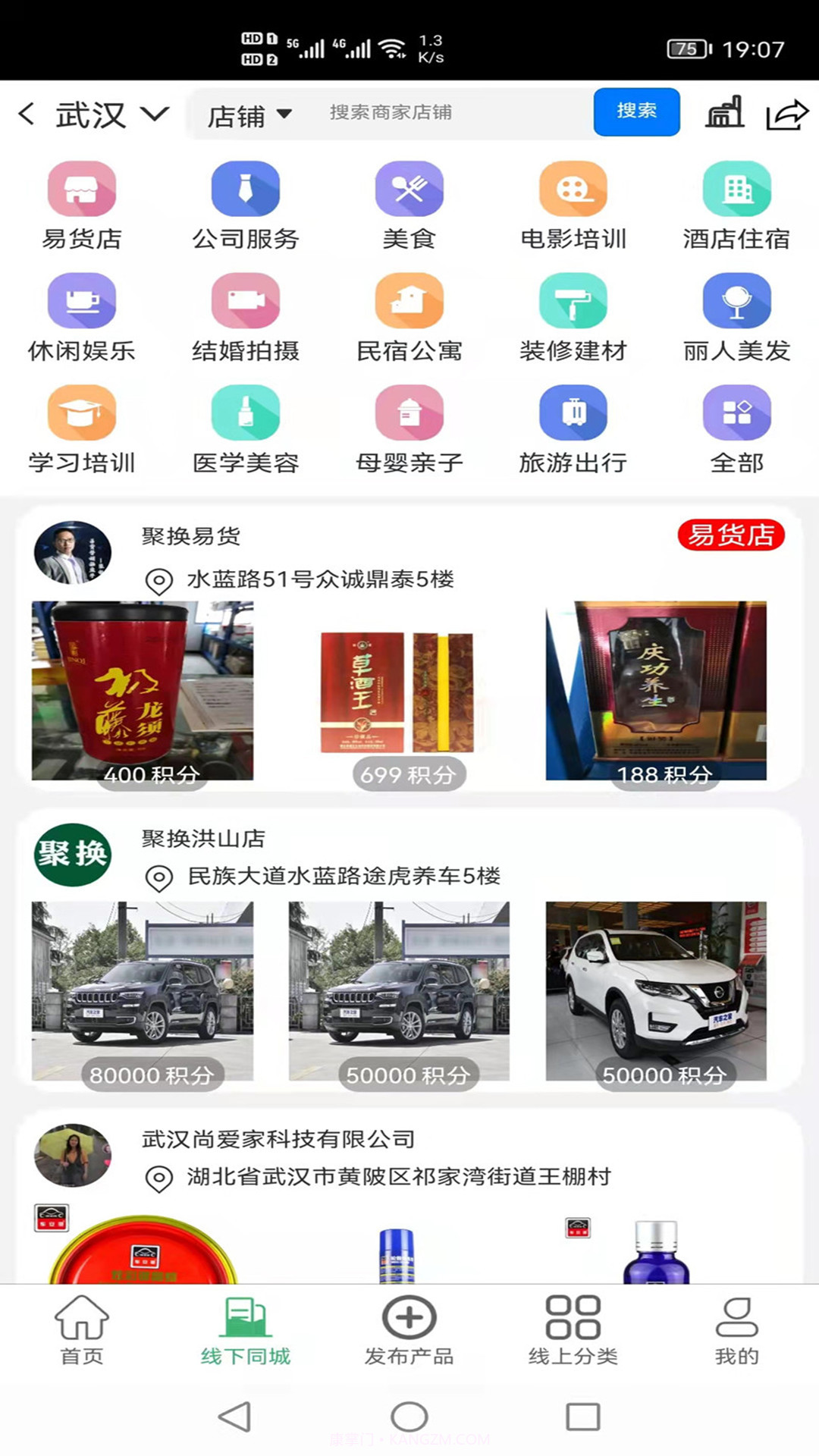View the 400 积分 red tea tin thumbnail

point(141,690)
